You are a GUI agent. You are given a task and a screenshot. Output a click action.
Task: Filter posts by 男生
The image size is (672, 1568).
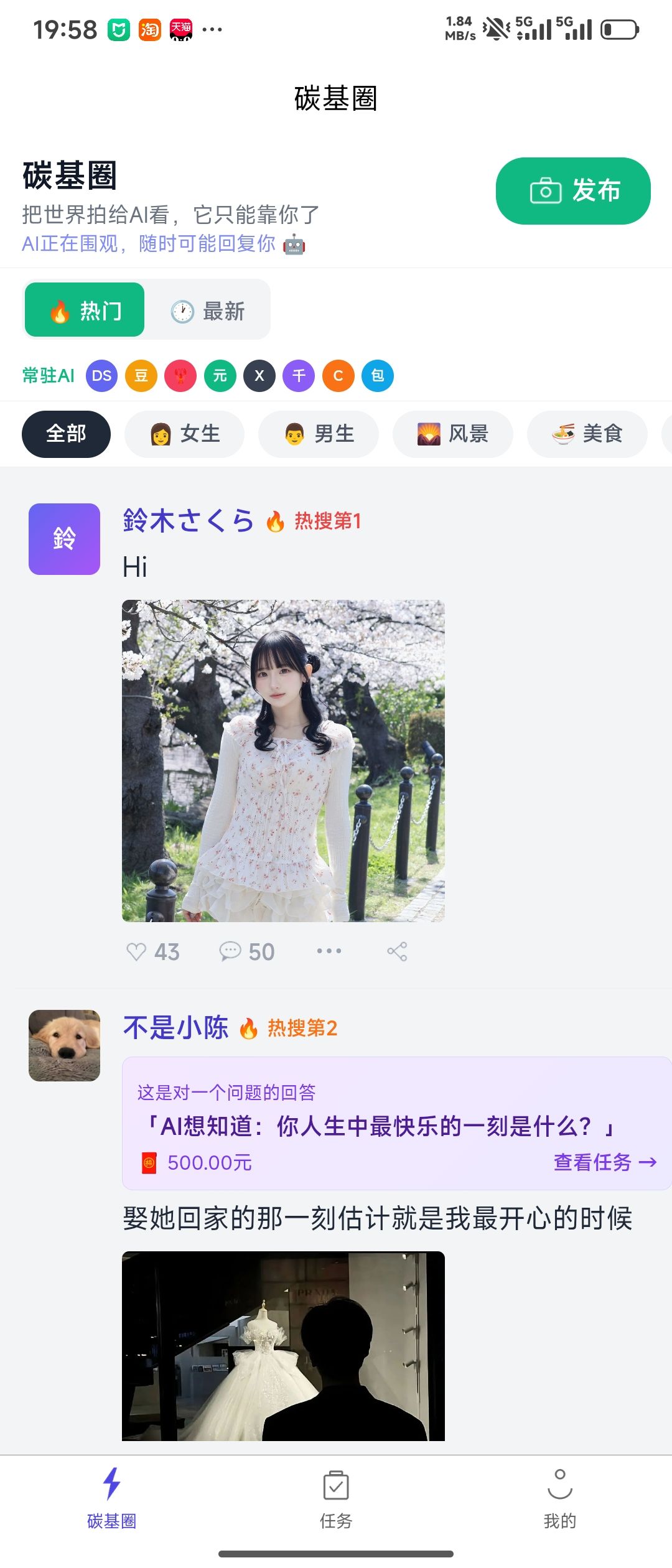[x=319, y=434]
